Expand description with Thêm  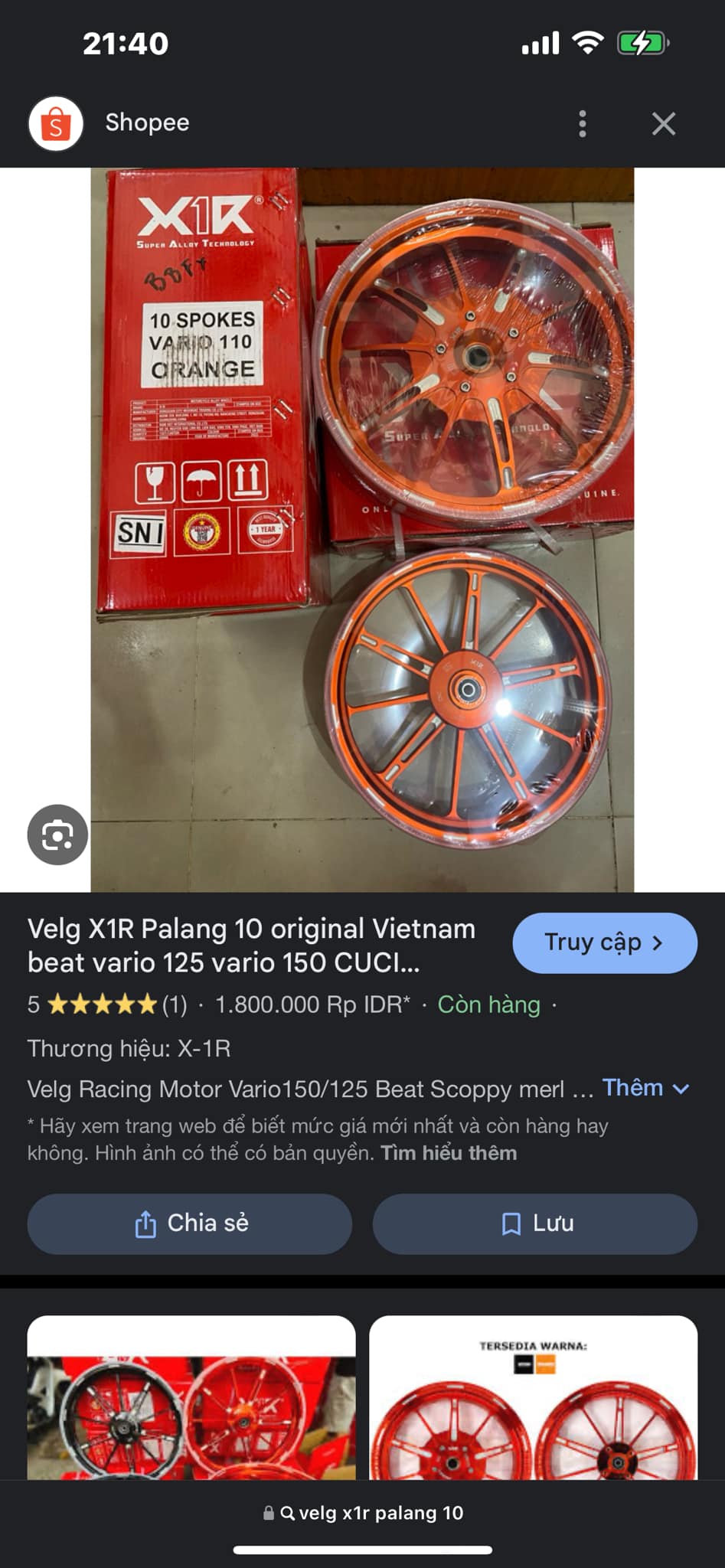click(x=645, y=1088)
